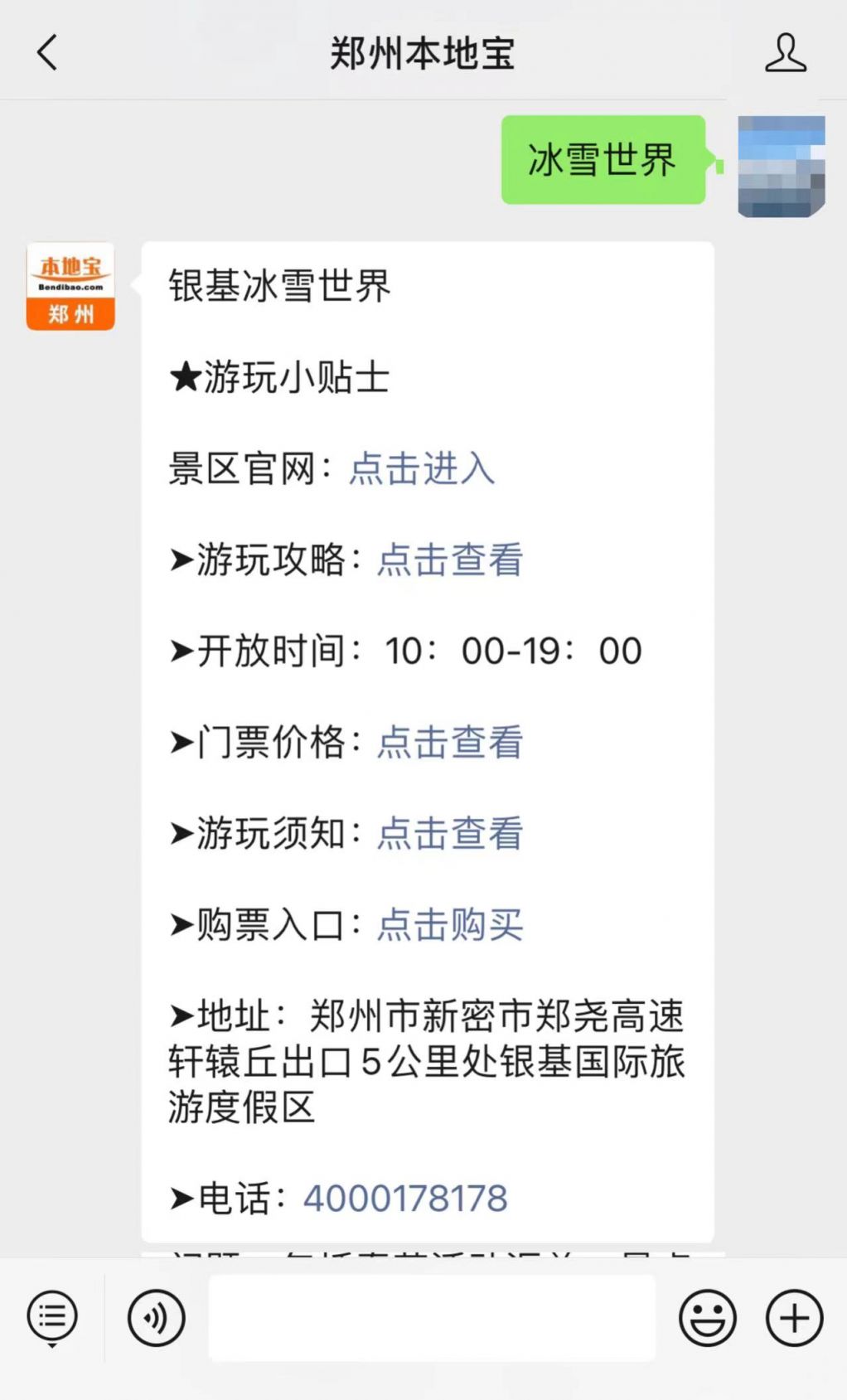The width and height of the screenshot is (847, 1400).
Task: Focus the message text field
Action: [x=432, y=1318]
